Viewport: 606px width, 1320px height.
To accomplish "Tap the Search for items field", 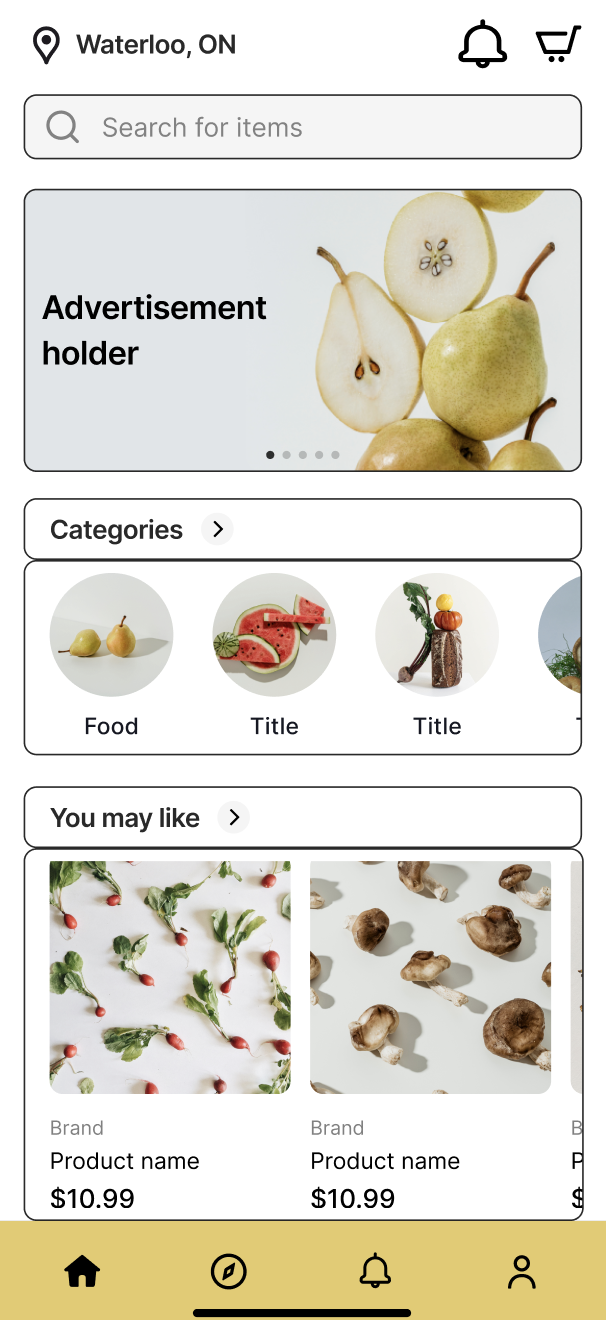I will click(x=302, y=127).
